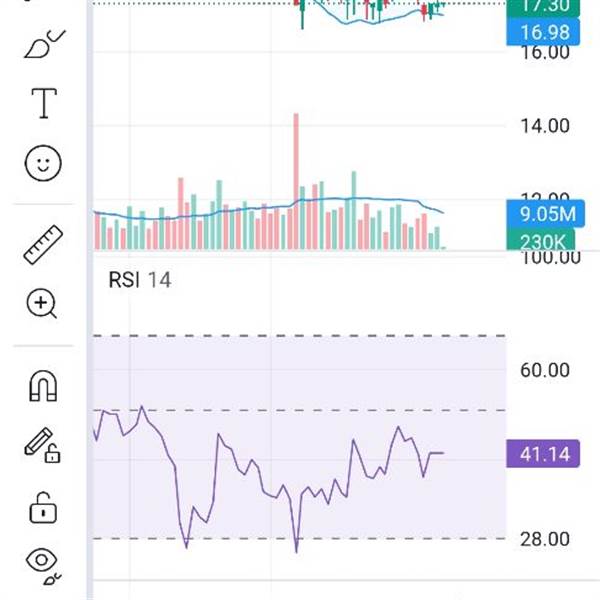Choose the text annotation tool
Viewport: 600px width, 600px height.
click(44, 103)
